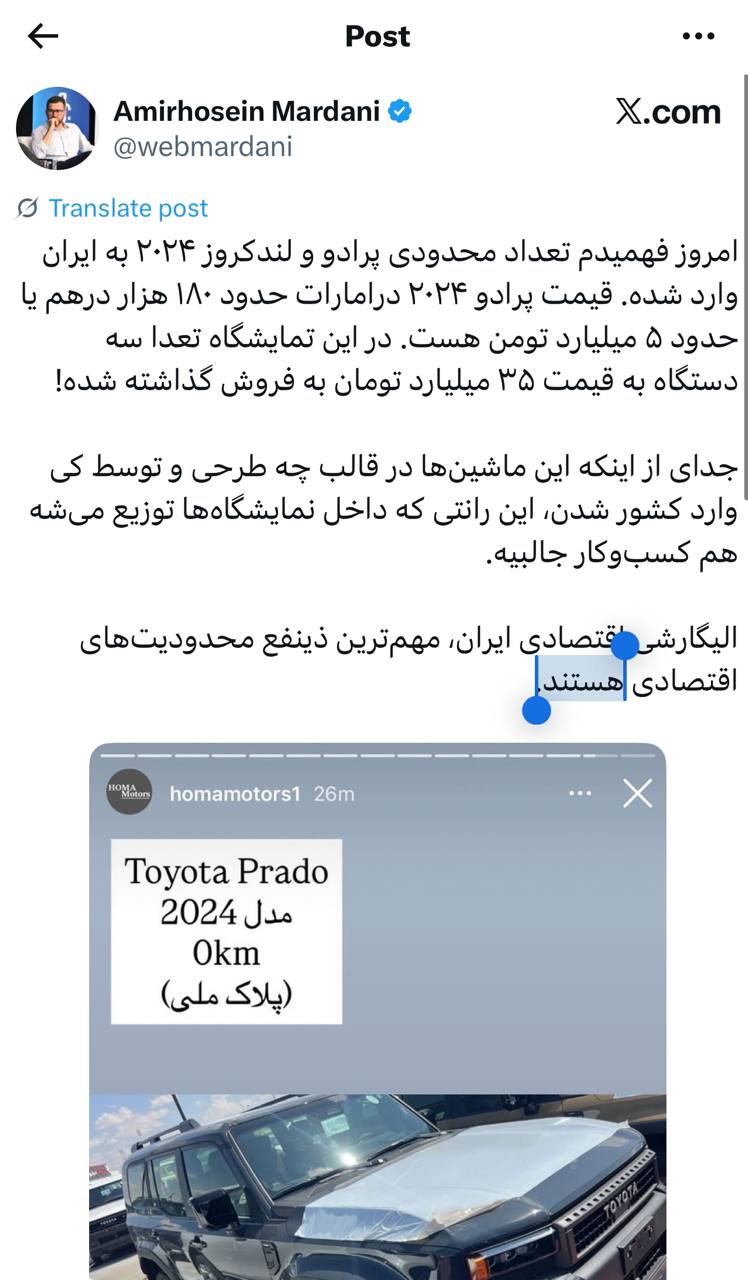
Task: Open Amirhosein Mardani's profile picture
Action: 57,128
